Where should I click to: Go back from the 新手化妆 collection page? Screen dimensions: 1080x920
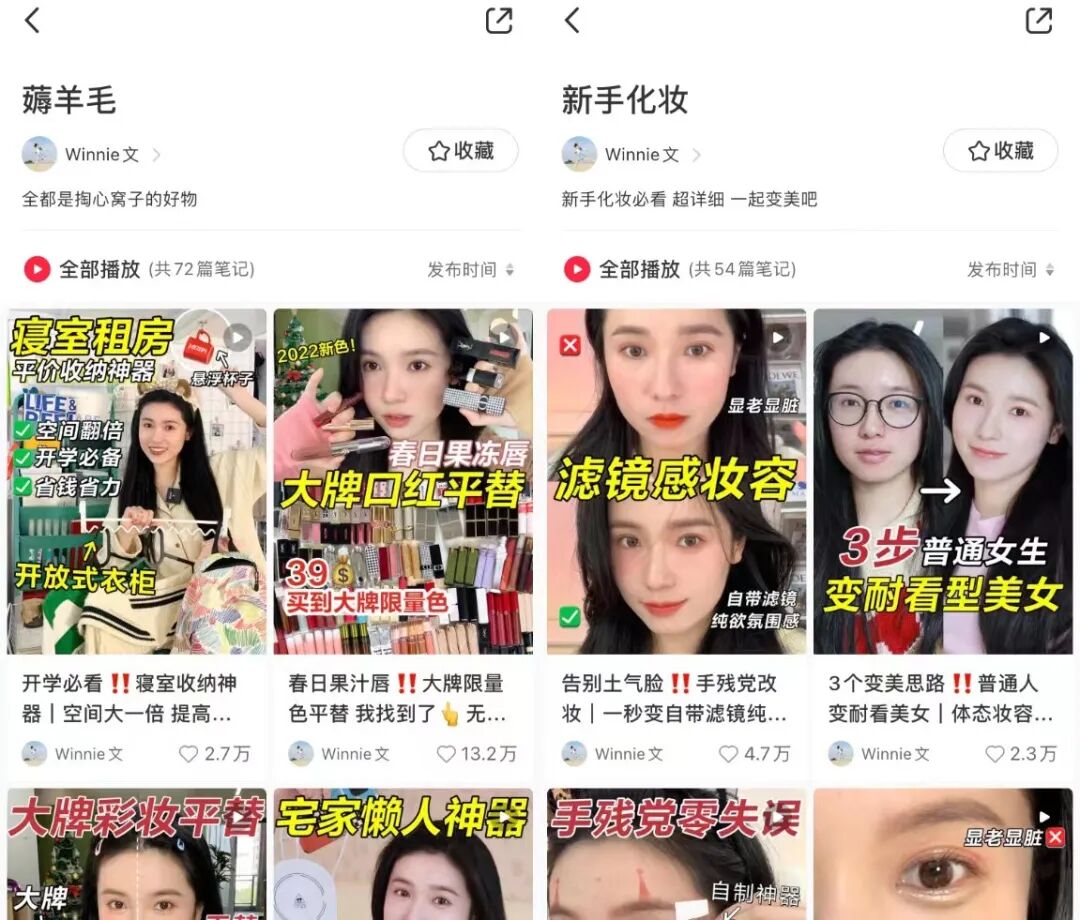pos(572,20)
